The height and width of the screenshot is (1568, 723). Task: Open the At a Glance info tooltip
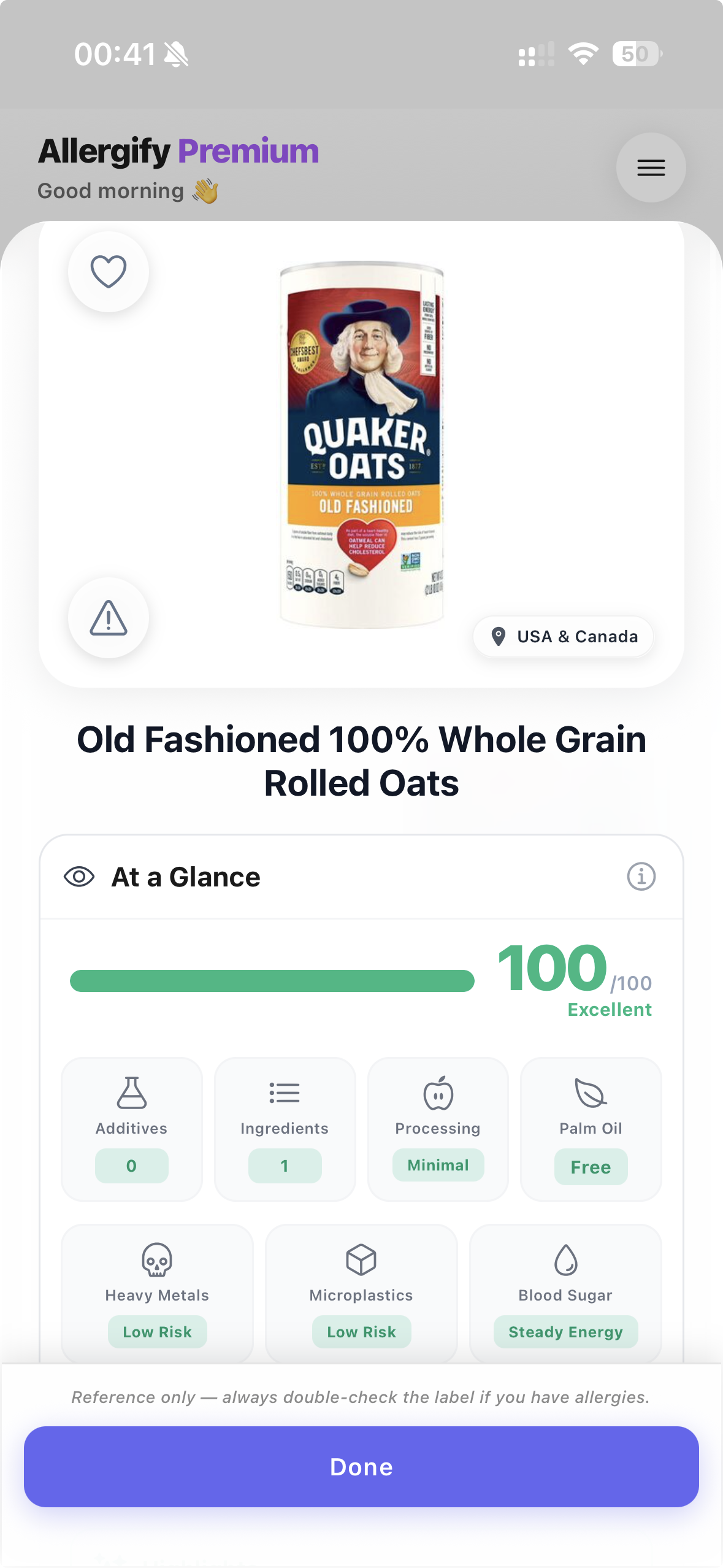pos(641,876)
